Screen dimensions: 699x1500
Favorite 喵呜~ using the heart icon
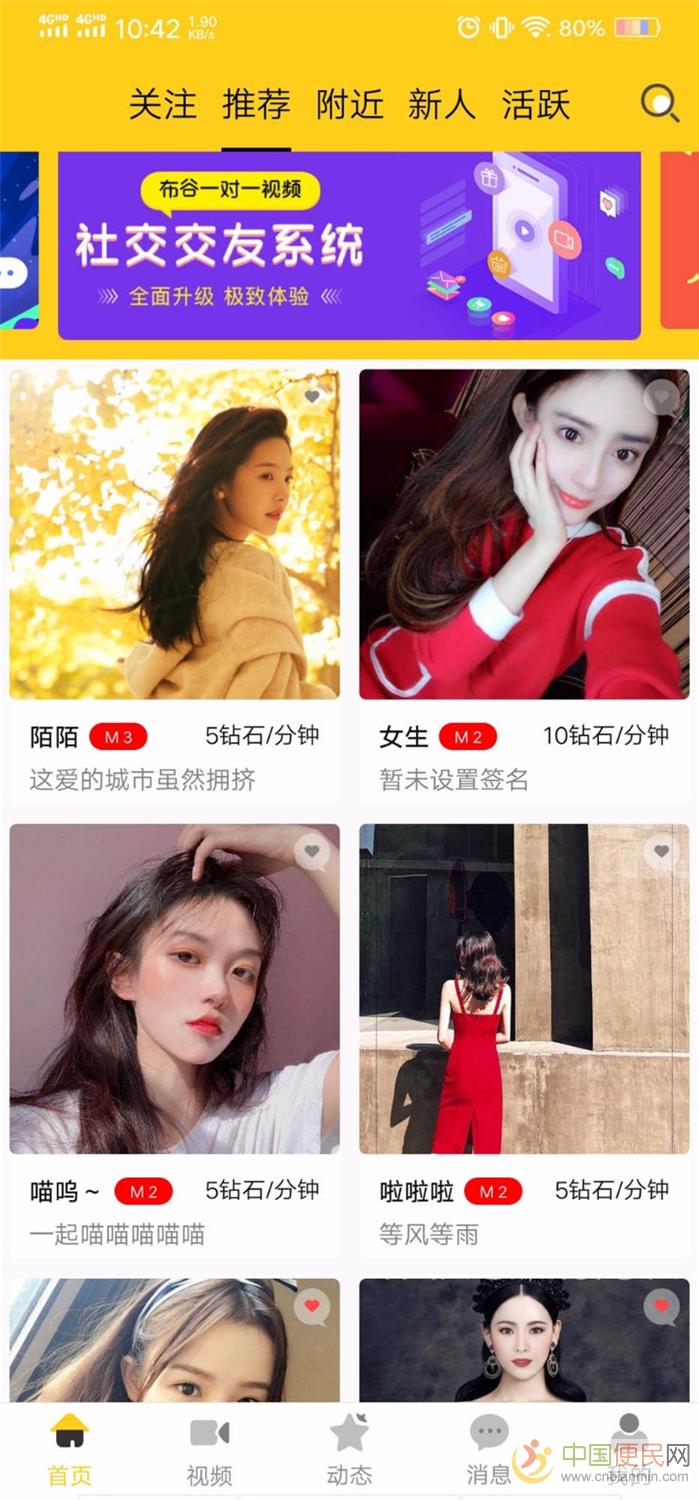click(x=312, y=852)
